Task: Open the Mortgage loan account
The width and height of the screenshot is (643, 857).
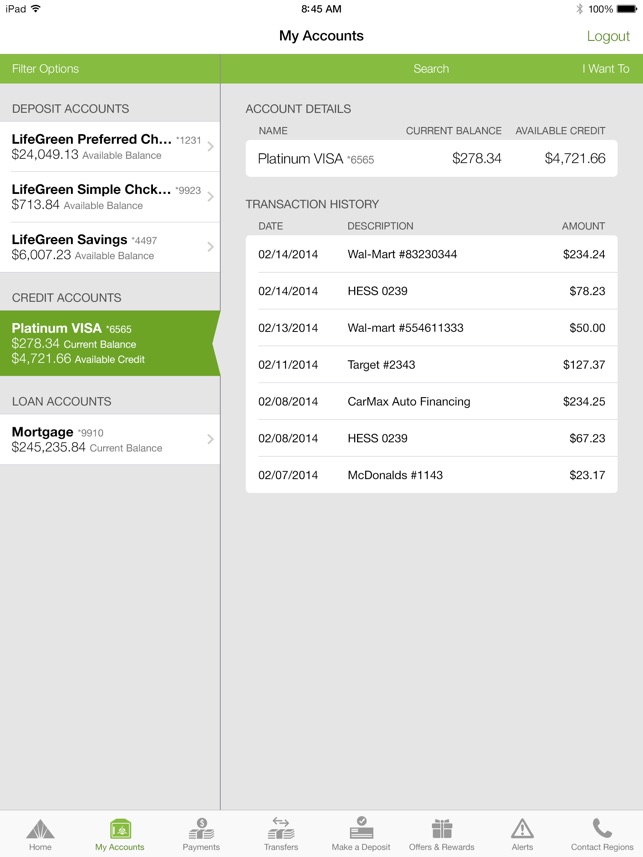Action: tap(110, 439)
